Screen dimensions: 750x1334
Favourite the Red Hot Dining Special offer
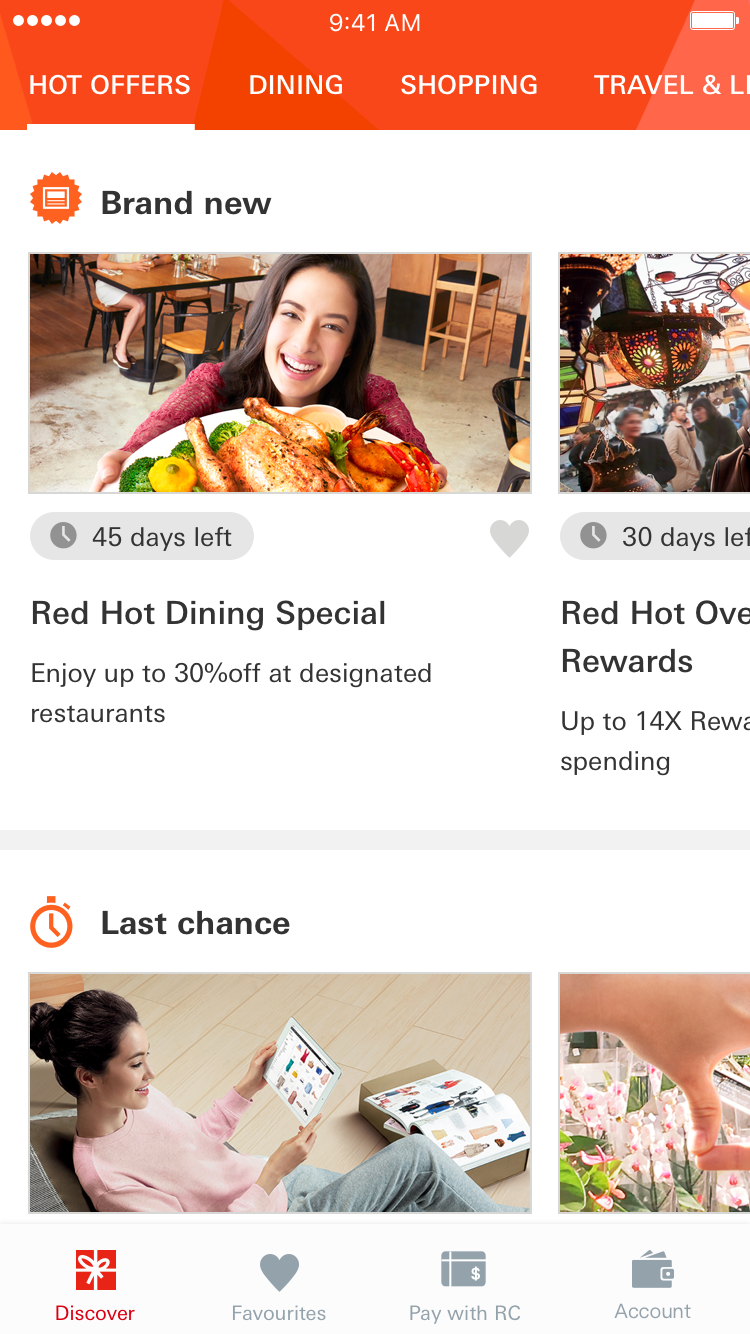coord(509,539)
